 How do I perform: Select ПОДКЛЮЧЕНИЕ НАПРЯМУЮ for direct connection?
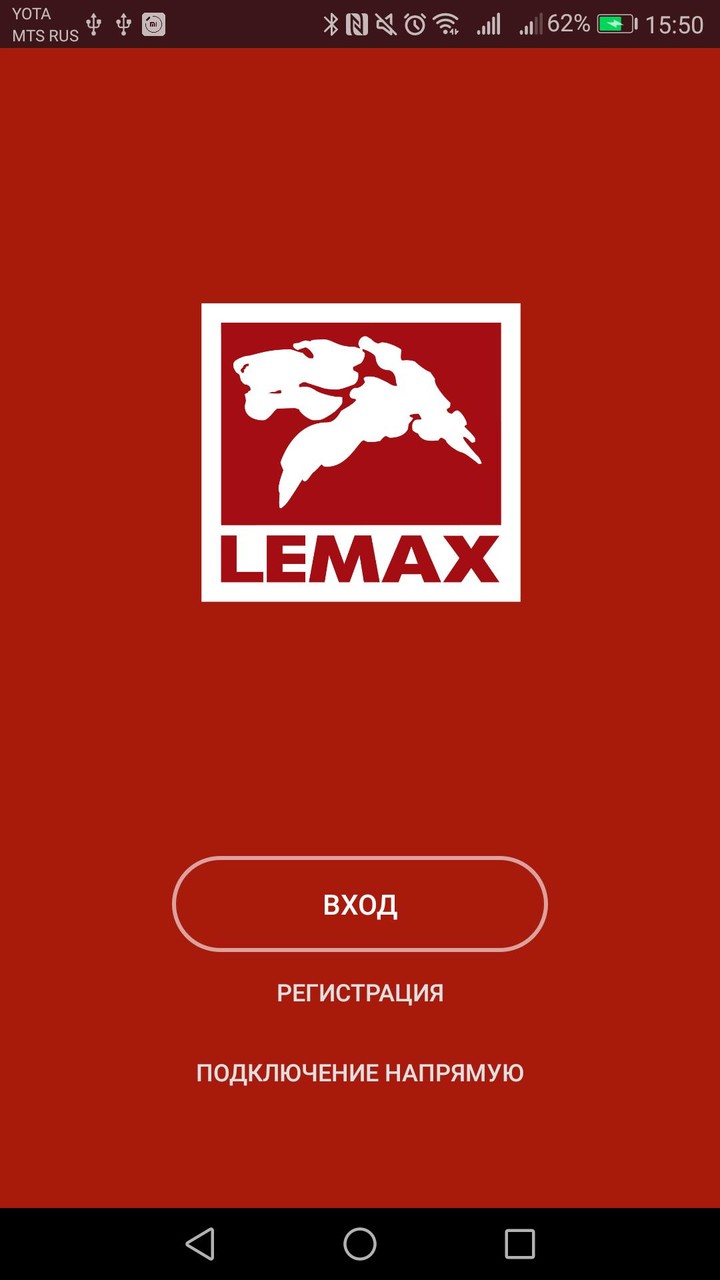point(360,1072)
